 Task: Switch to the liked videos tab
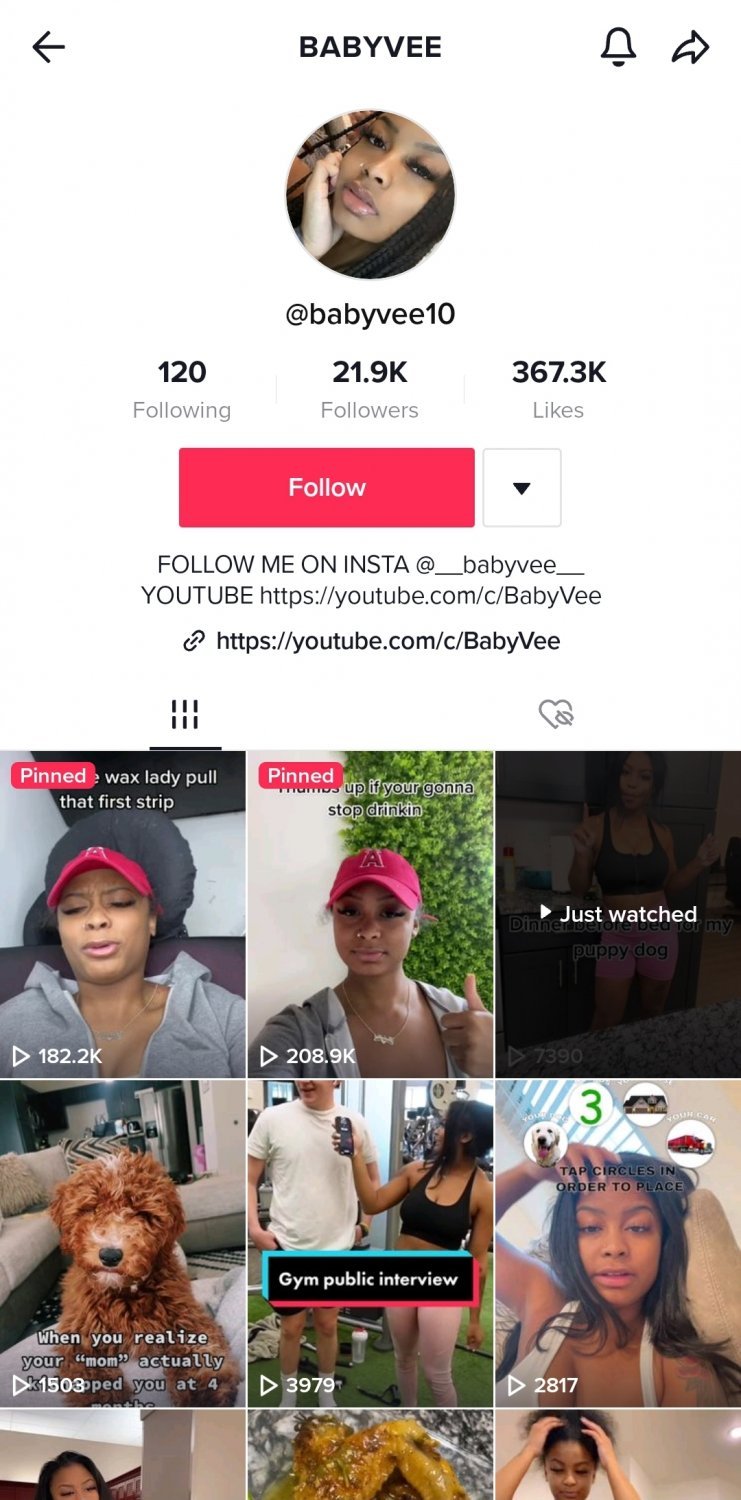[x=556, y=714]
